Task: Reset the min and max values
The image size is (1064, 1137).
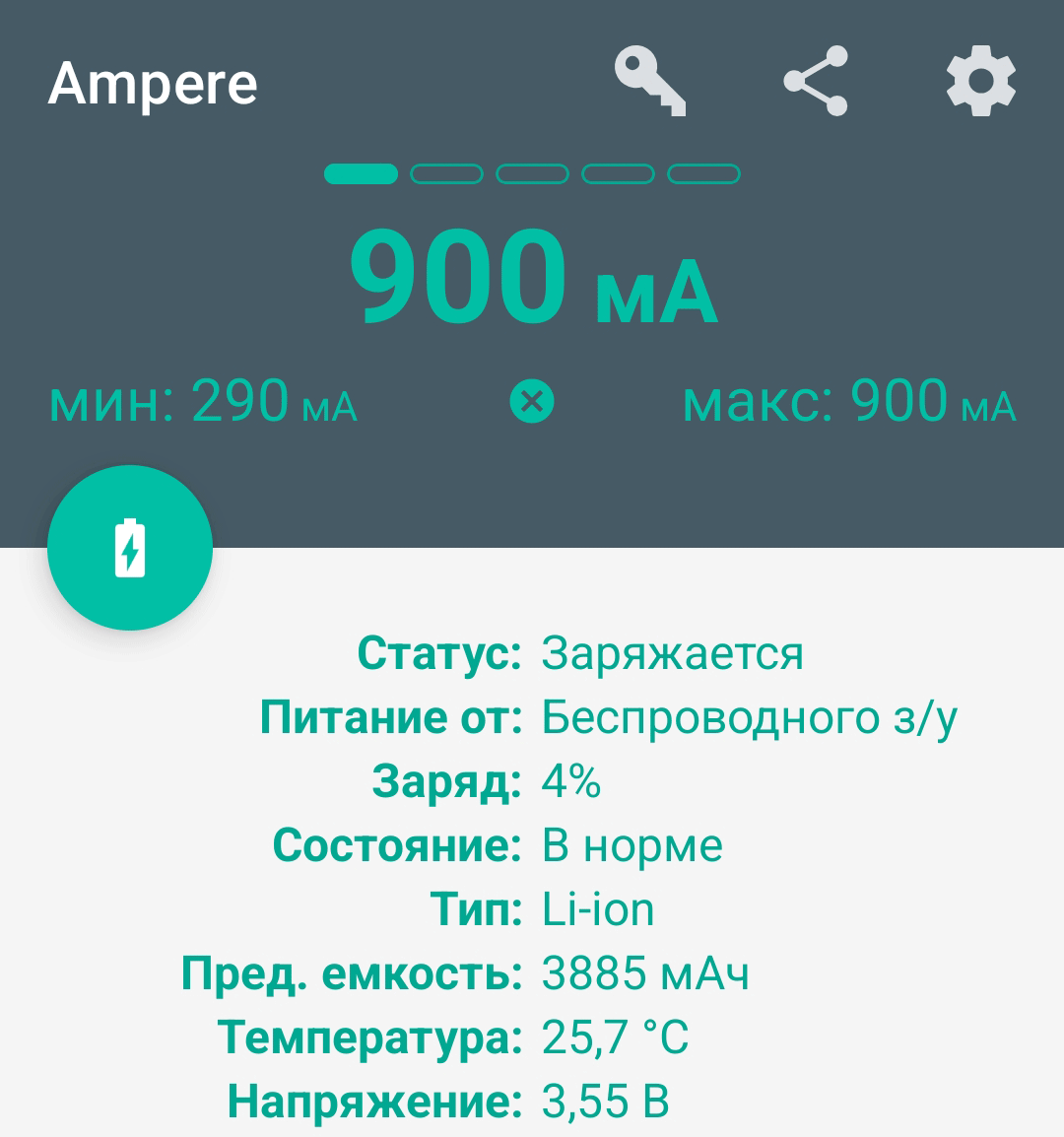Action: [x=532, y=403]
